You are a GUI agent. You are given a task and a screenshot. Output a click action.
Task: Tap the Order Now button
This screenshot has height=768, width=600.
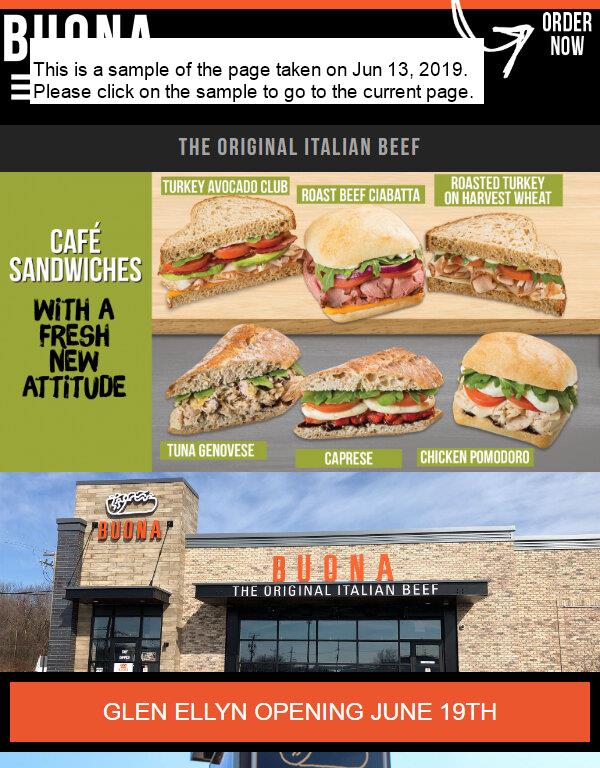coord(566,35)
